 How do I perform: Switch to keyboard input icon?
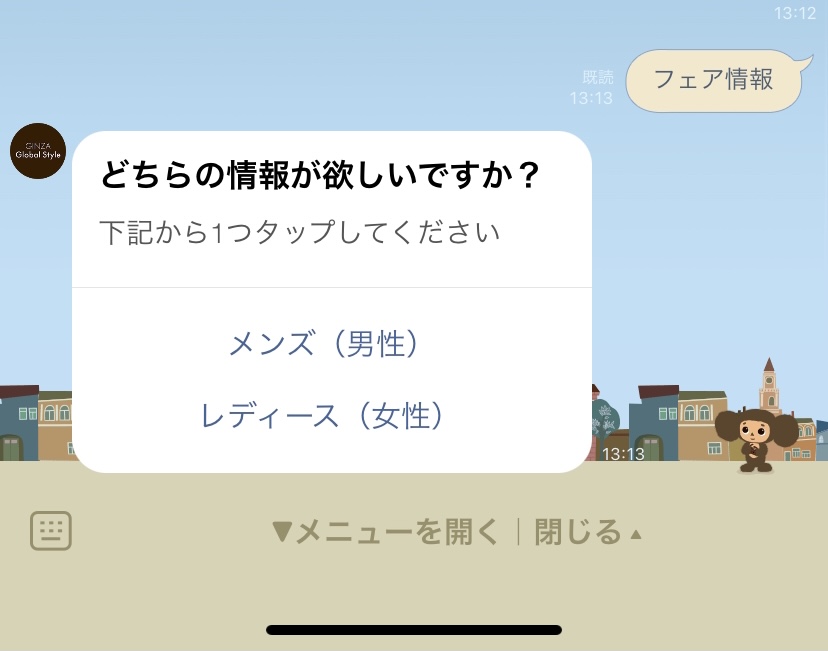[50, 531]
